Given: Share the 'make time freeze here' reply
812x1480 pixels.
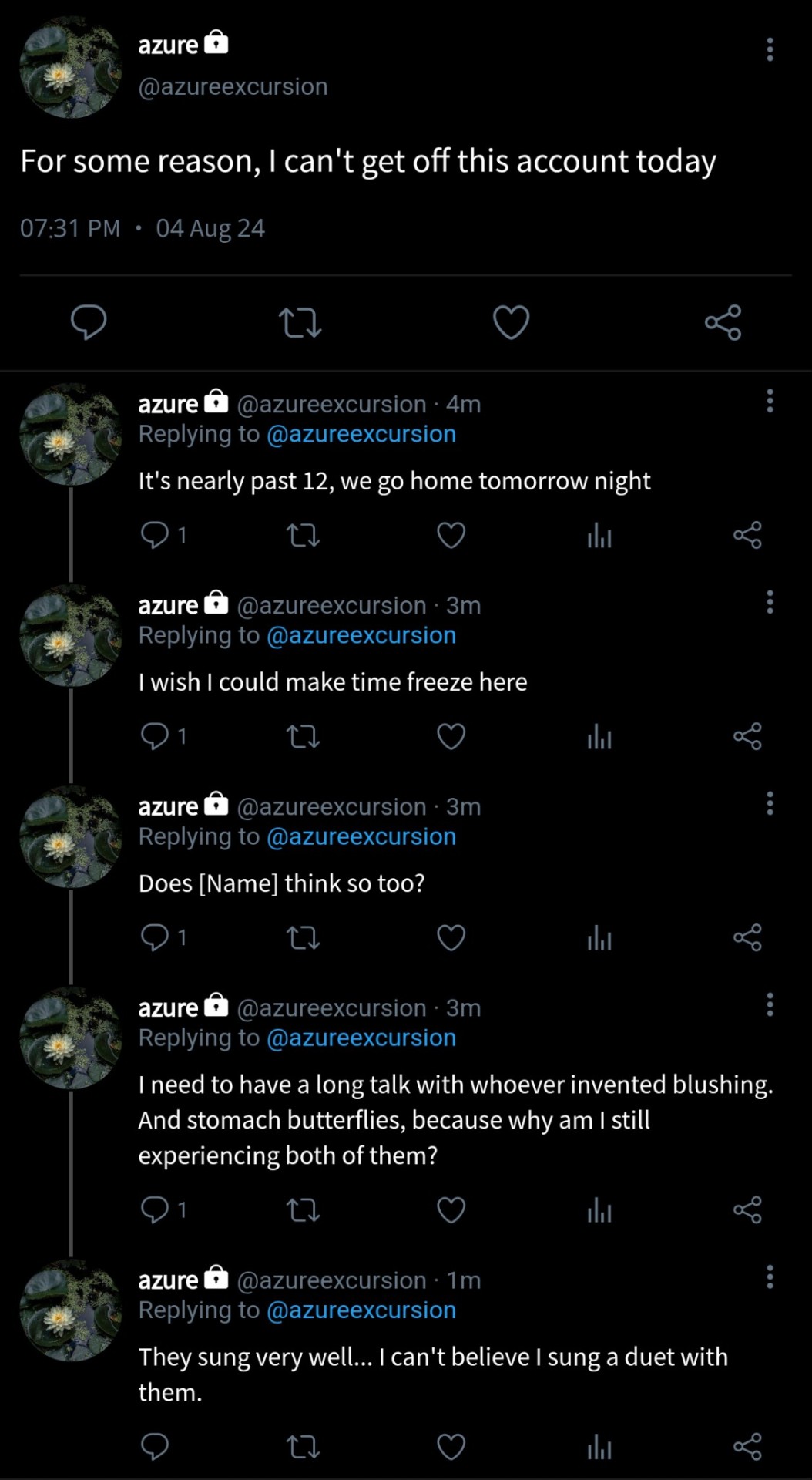Looking at the screenshot, I should (747, 737).
